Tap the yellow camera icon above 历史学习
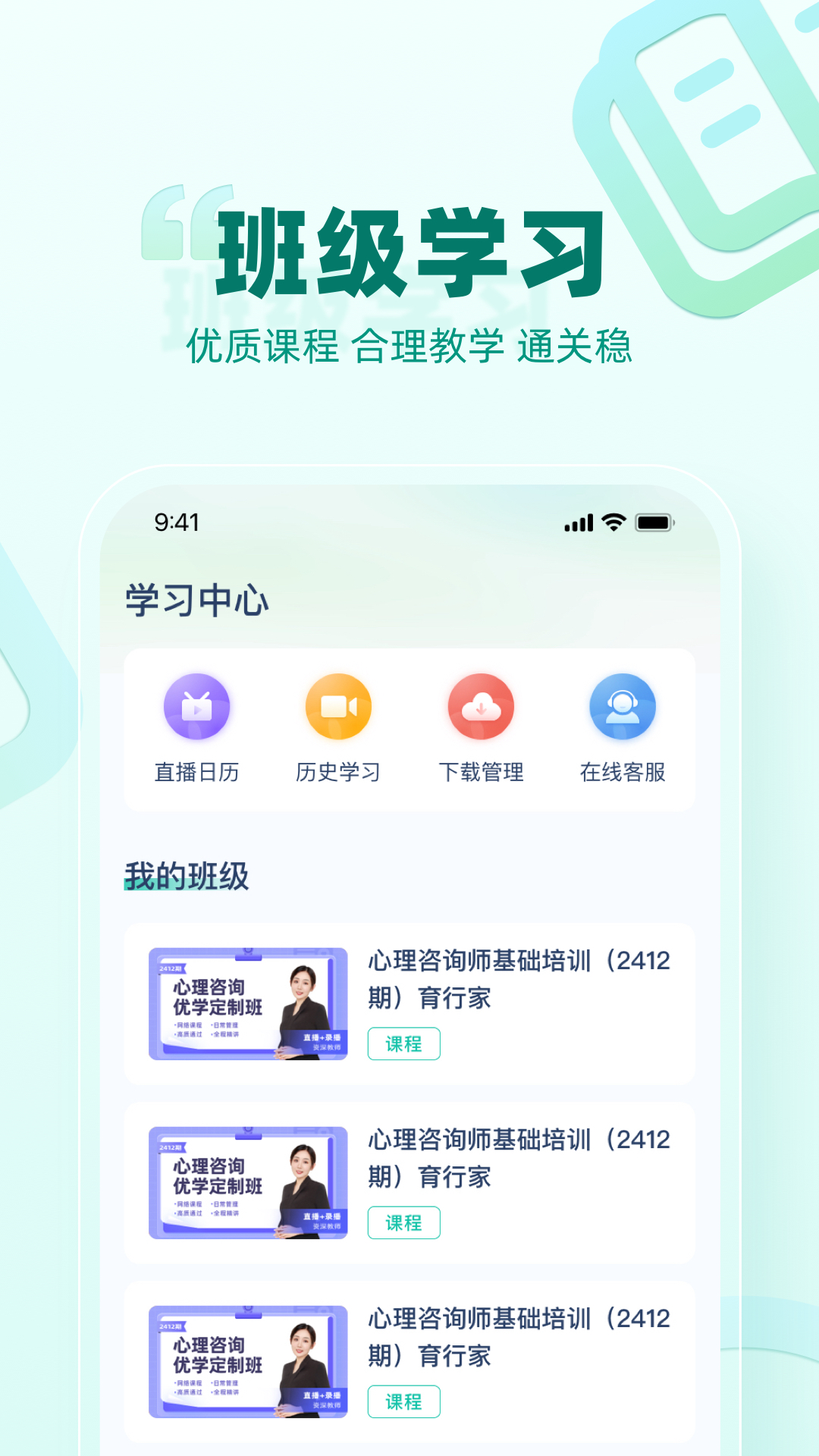The height and width of the screenshot is (1456, 819). point(339,705)
